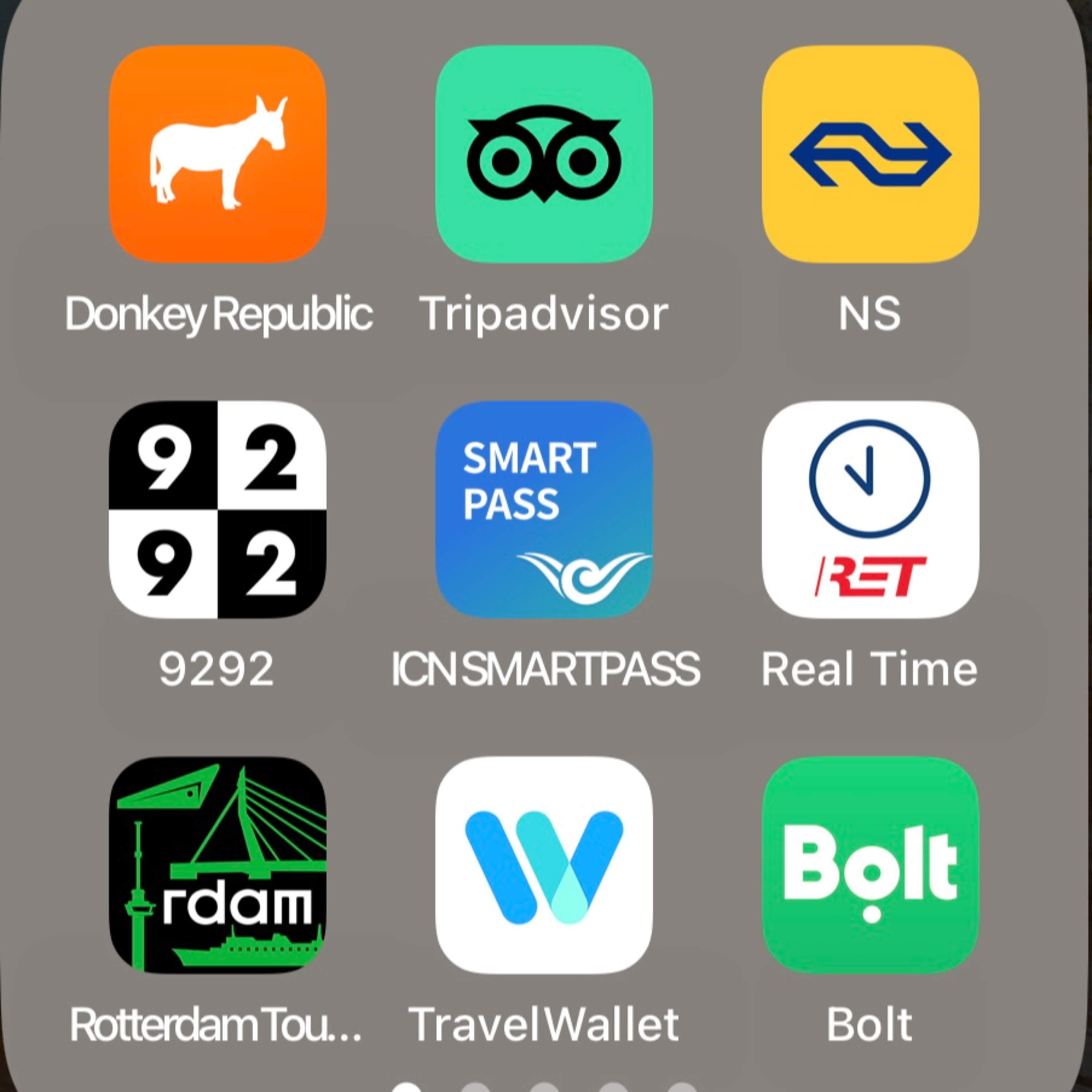This screenshot has width=1092, height=1092.
Task: Open the Rotterdam Tourist app
Action: coord(218,865)
